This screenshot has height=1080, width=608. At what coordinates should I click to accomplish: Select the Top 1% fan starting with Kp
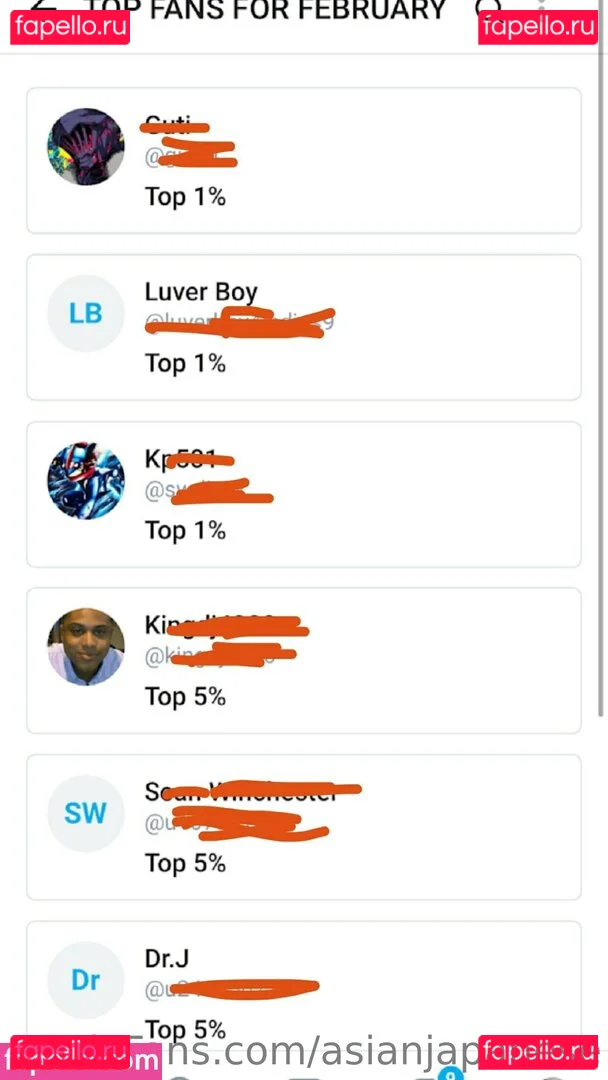(303, 494)
